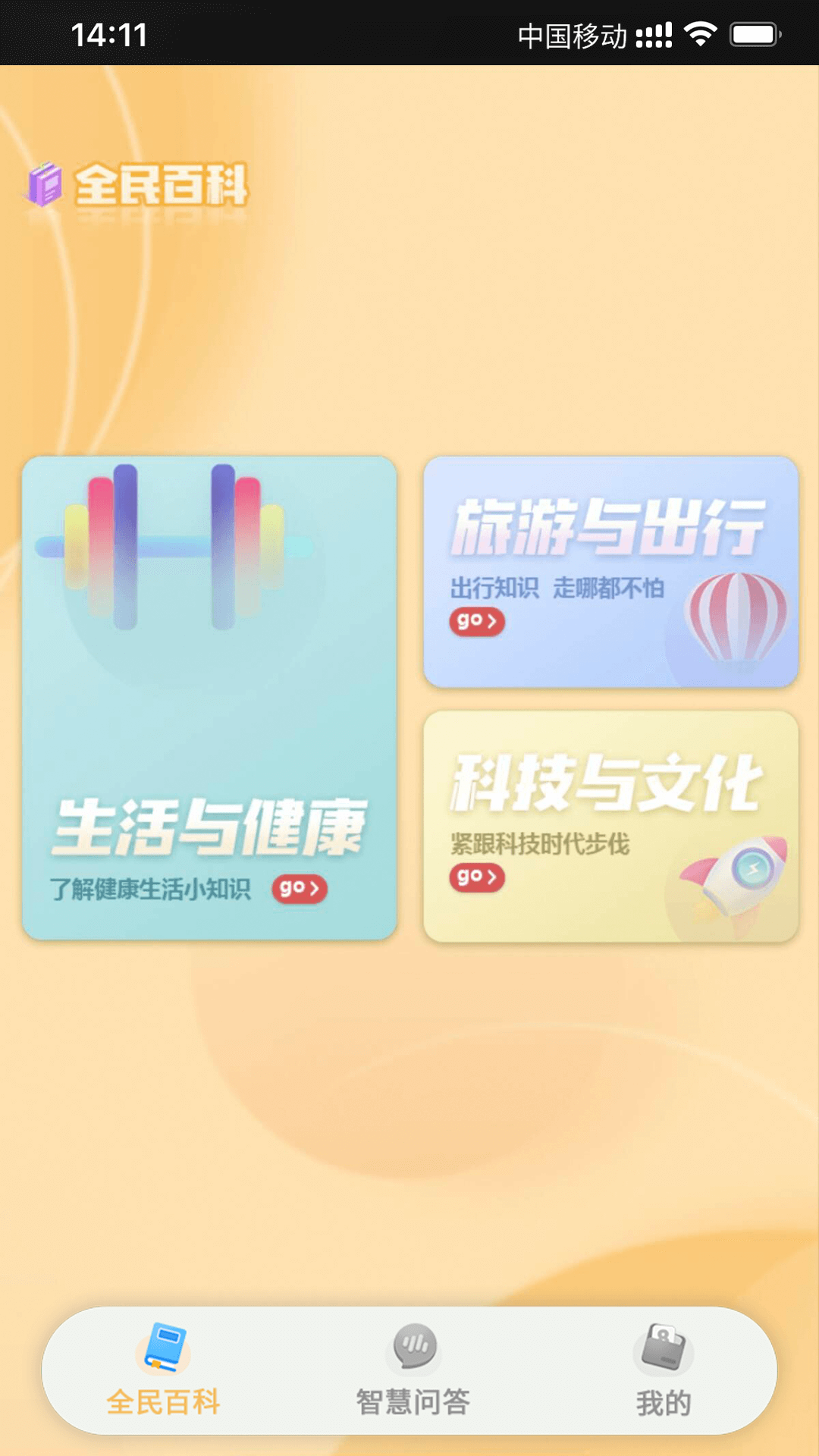The width and height of the screenshot is (819, 1456).
Task: Open the 旅游与出行 card
Action: pos(610,572)
